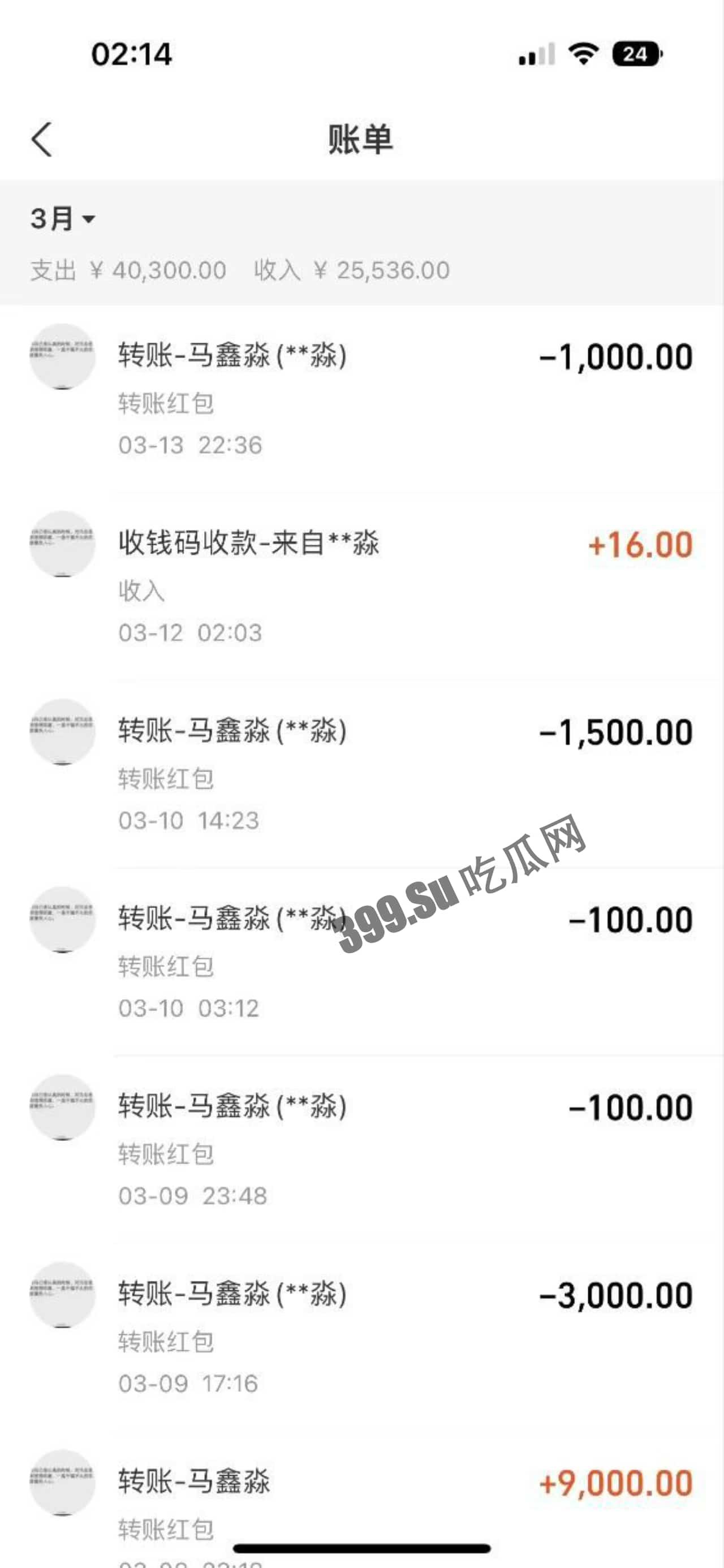This screenshot has height=1568, width=724.
Task: Tap the 账单 title at top
Action: [361, 139]
